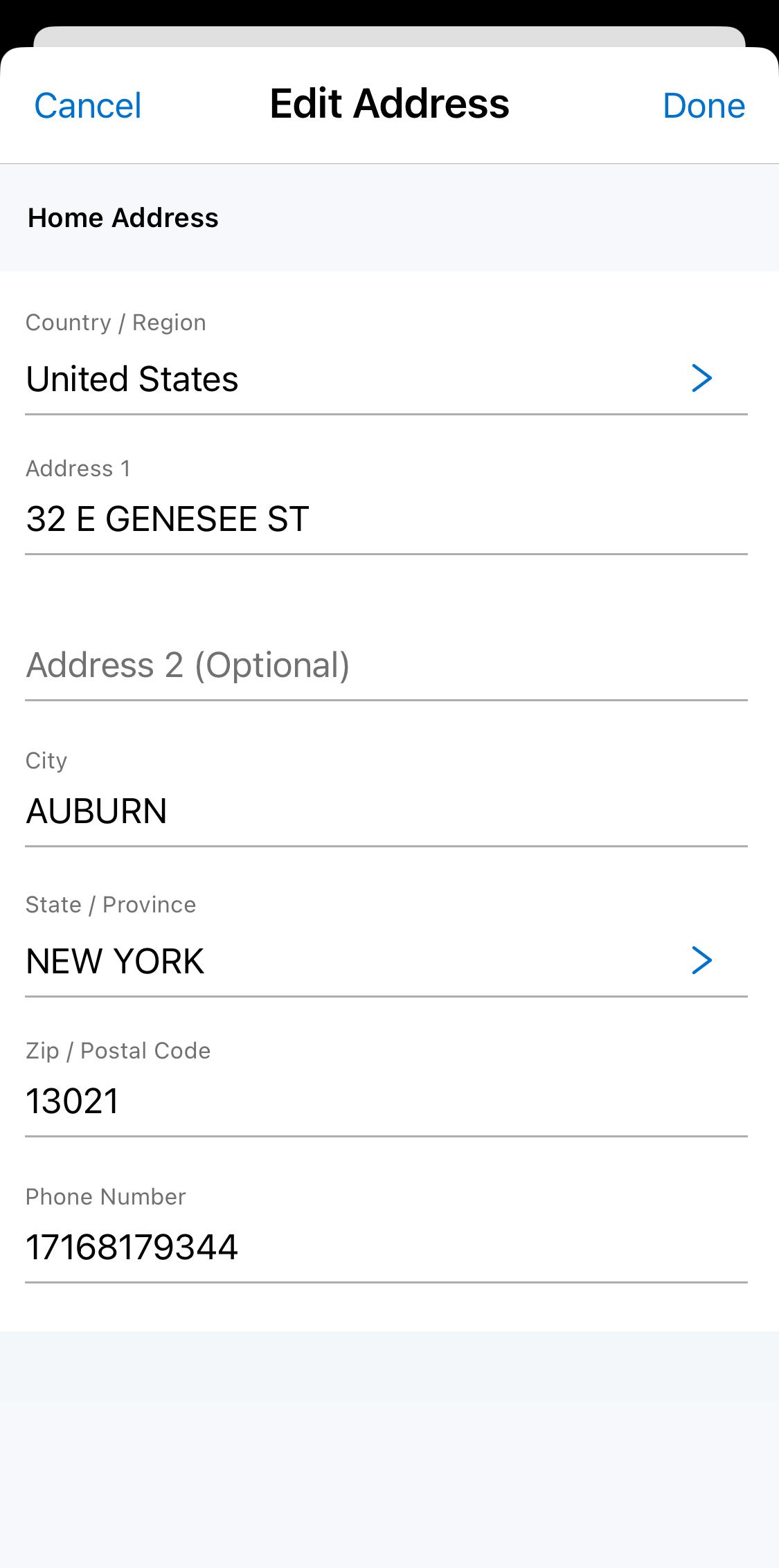This screenshot has width=779, height=1568.
Task: Tap the 13021 zip code value
Action: [73, 1101]
